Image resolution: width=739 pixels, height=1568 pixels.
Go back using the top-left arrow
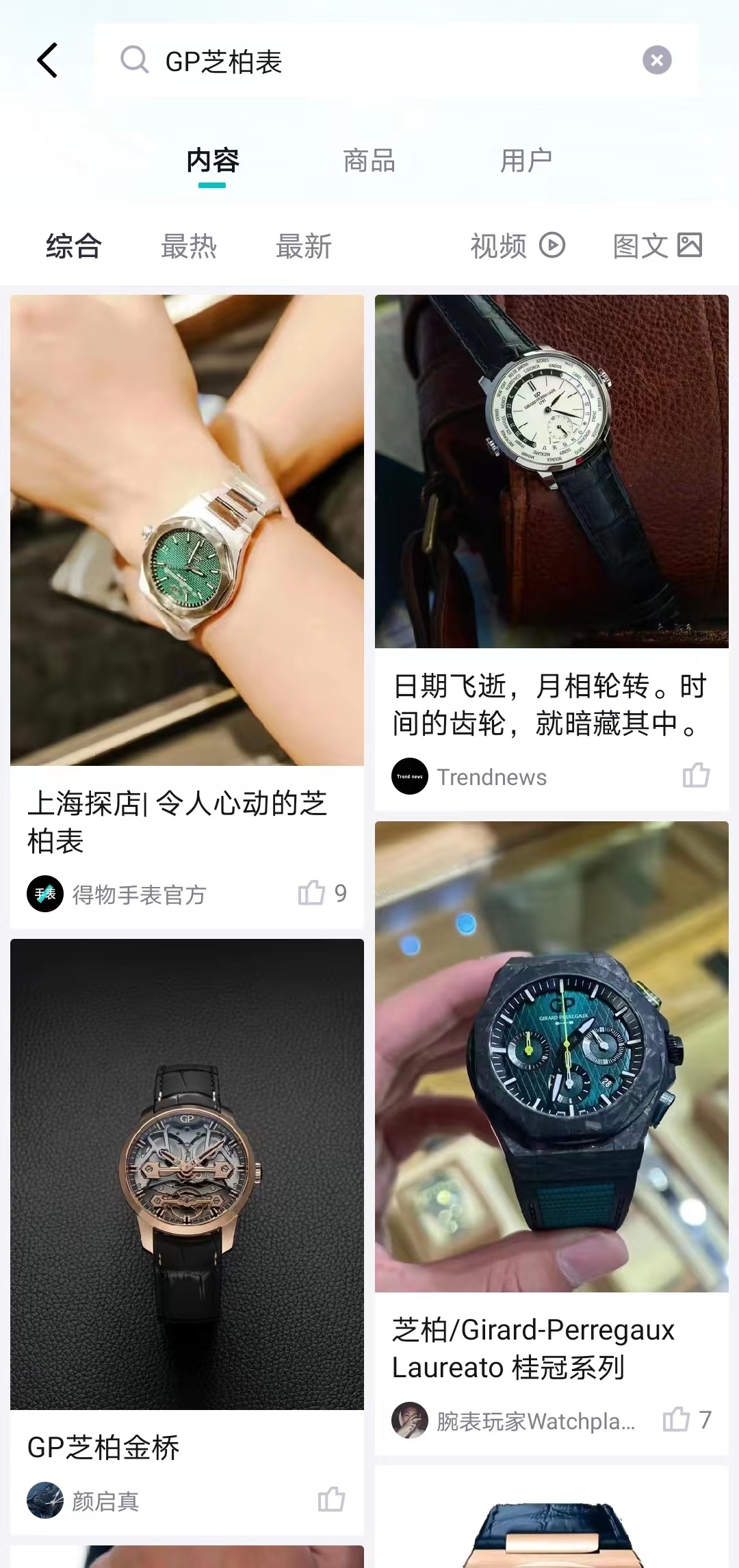[47, 60]
